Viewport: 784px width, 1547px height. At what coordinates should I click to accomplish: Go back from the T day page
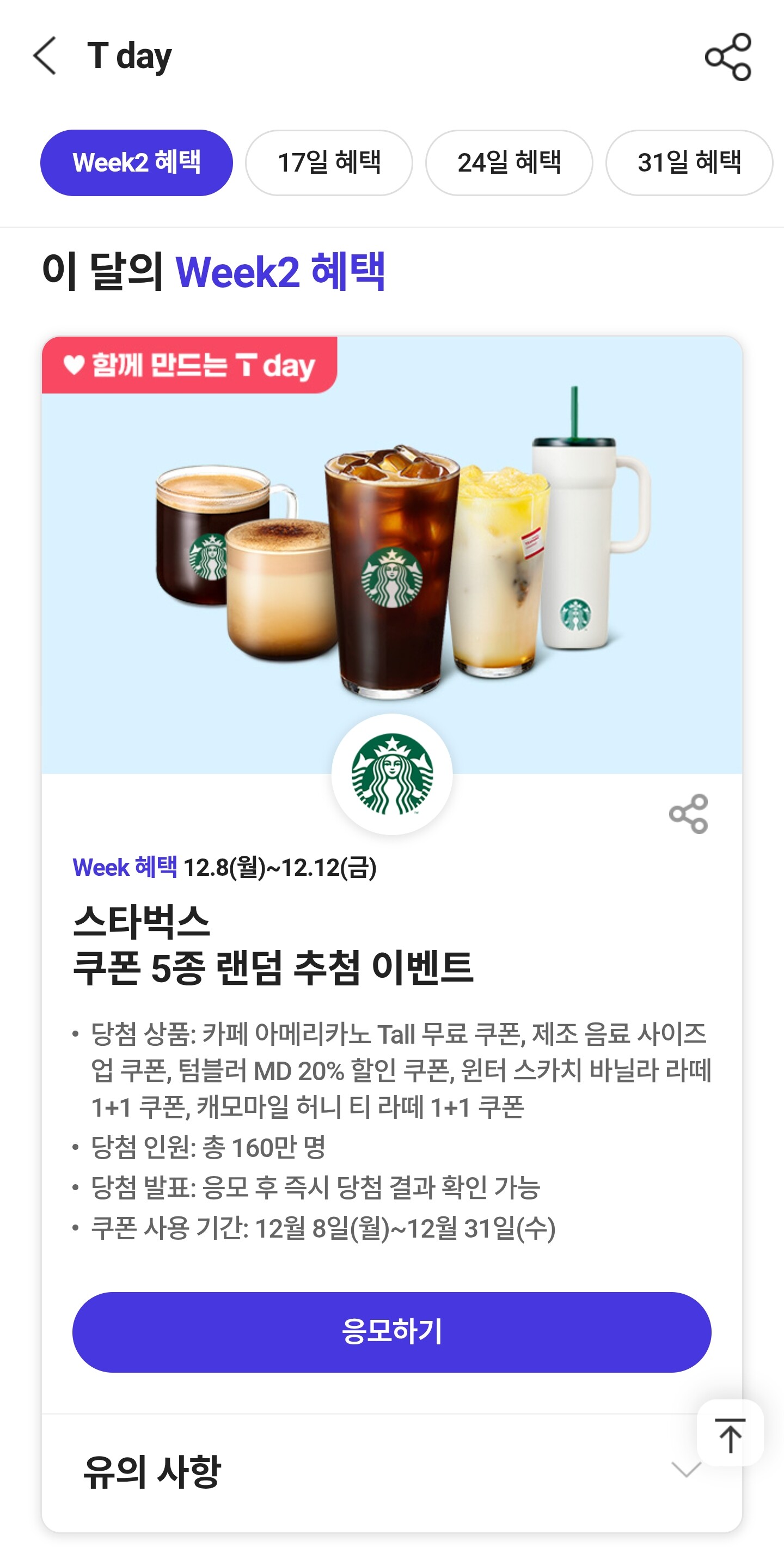click(45, 56)
